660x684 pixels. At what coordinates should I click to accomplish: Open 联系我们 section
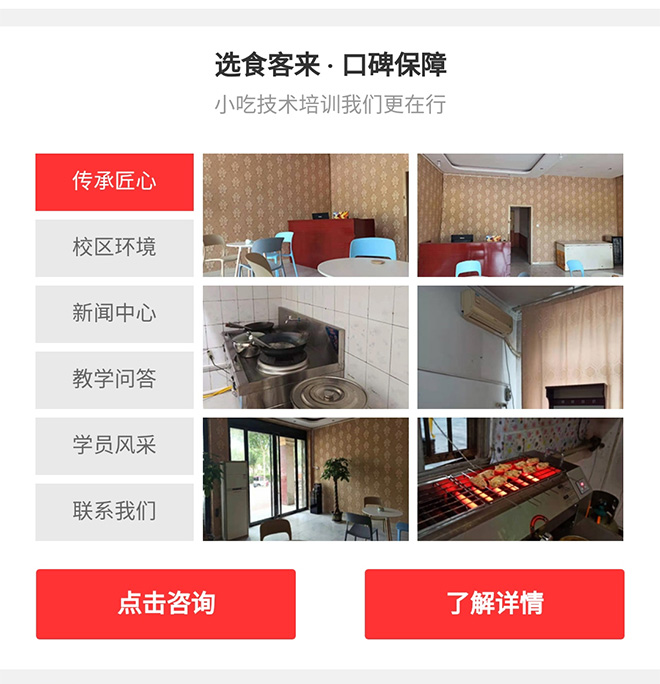[114, 512]
